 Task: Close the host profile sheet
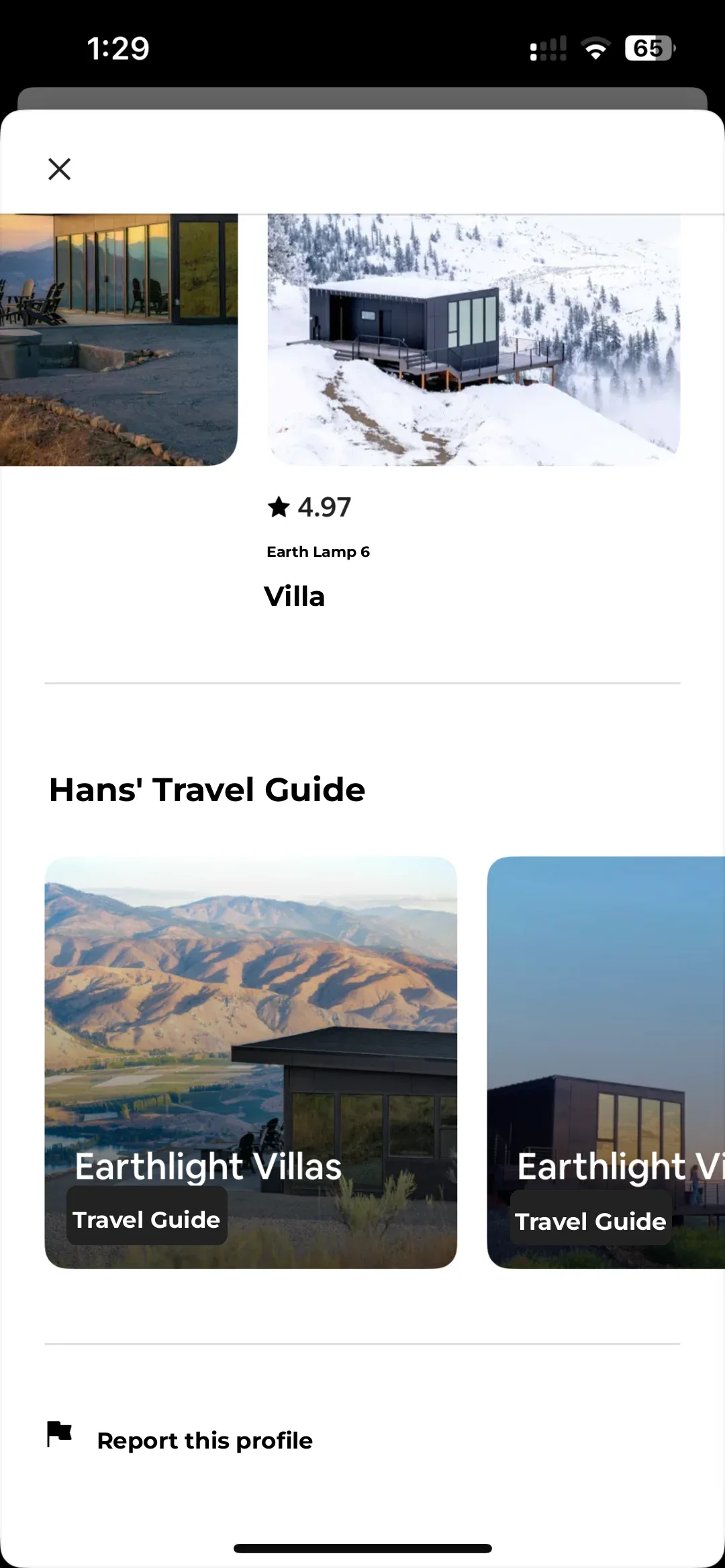coord(59,169)
